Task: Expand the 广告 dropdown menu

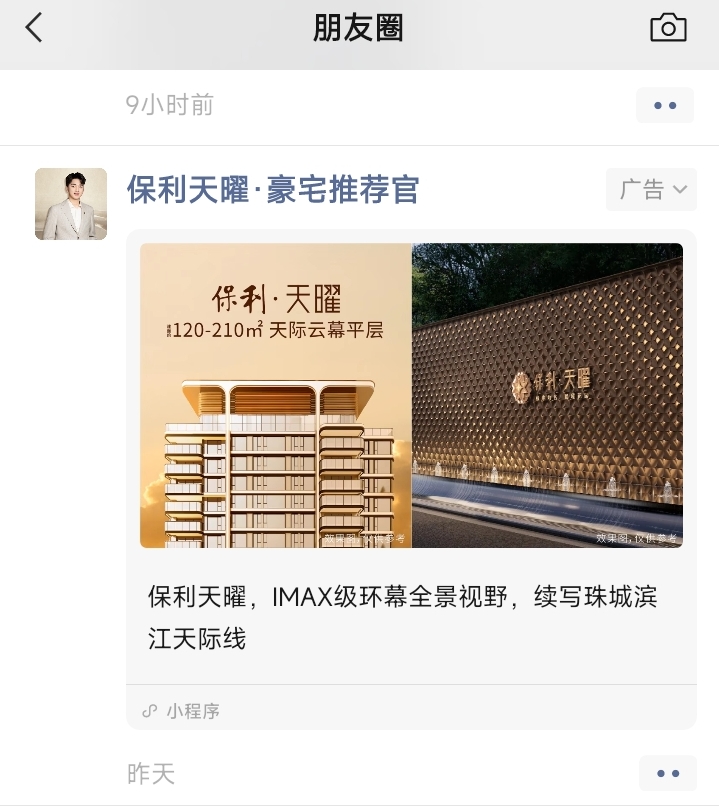Action: [x=651, y=189]
